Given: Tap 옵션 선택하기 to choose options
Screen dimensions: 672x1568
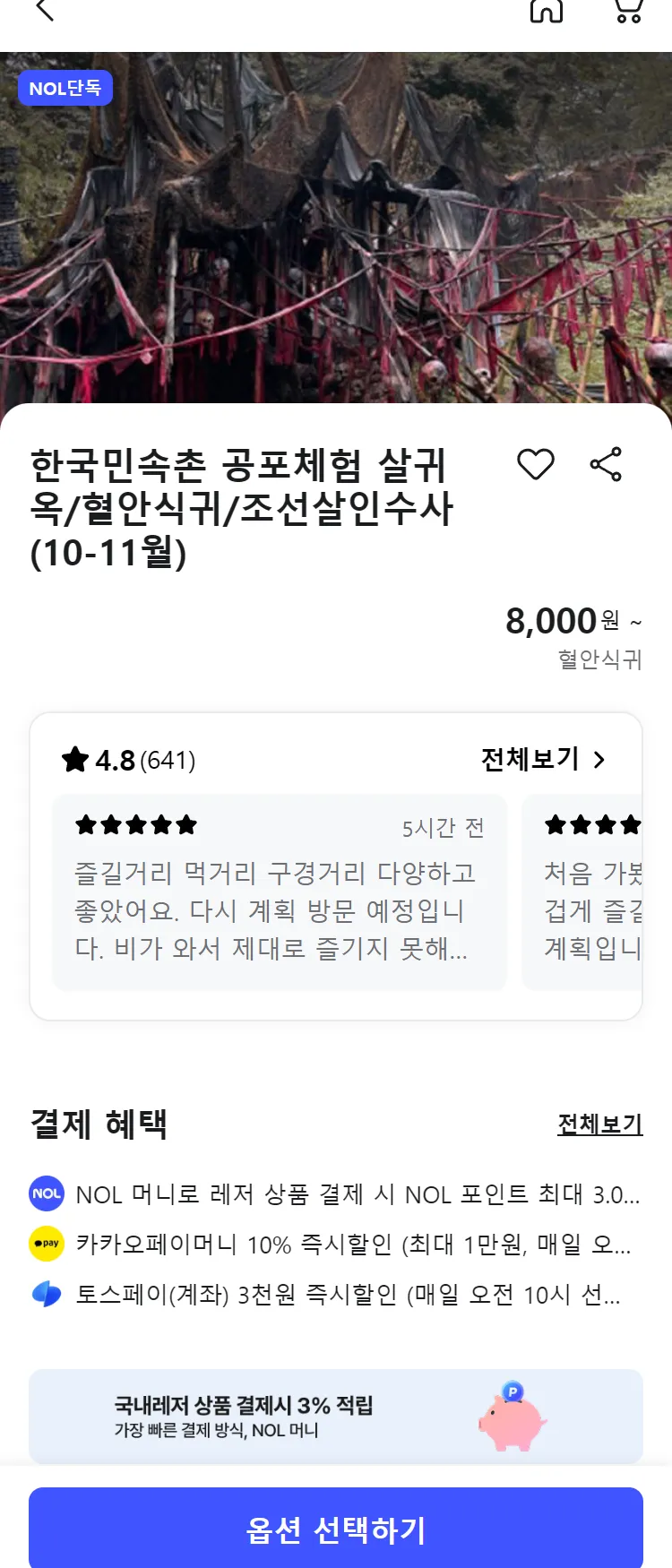Looking at the screenshot, I should tap(336, 1528).
